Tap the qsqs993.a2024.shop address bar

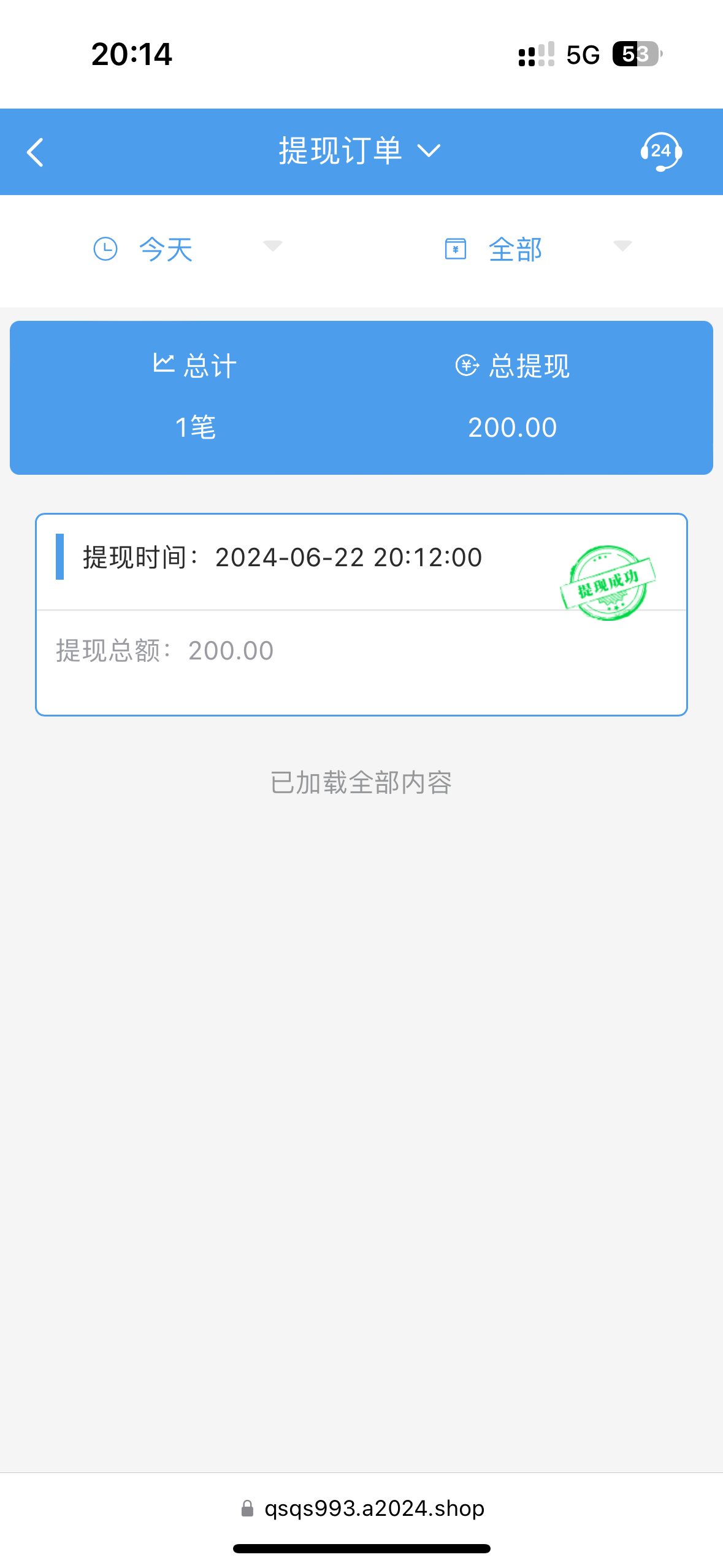[x=362, y=1508]
